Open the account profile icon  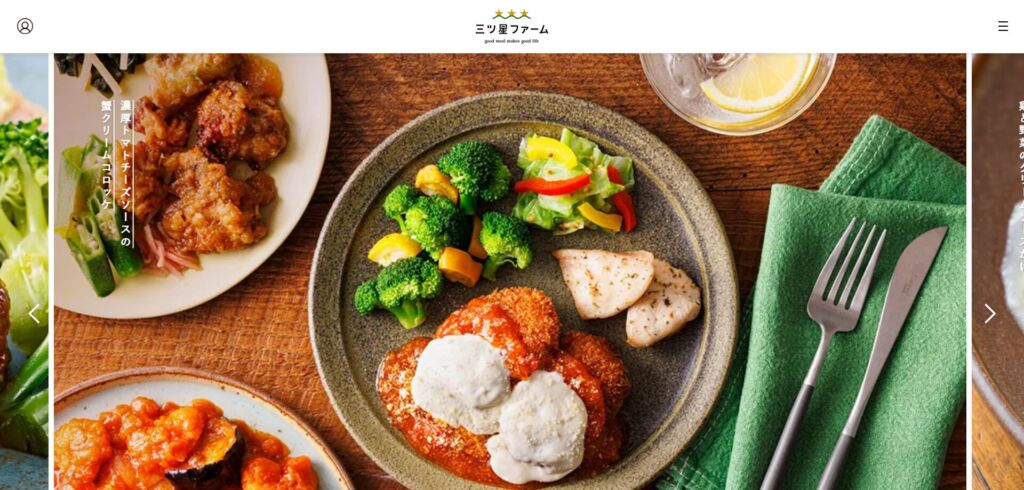pos(25,26)
